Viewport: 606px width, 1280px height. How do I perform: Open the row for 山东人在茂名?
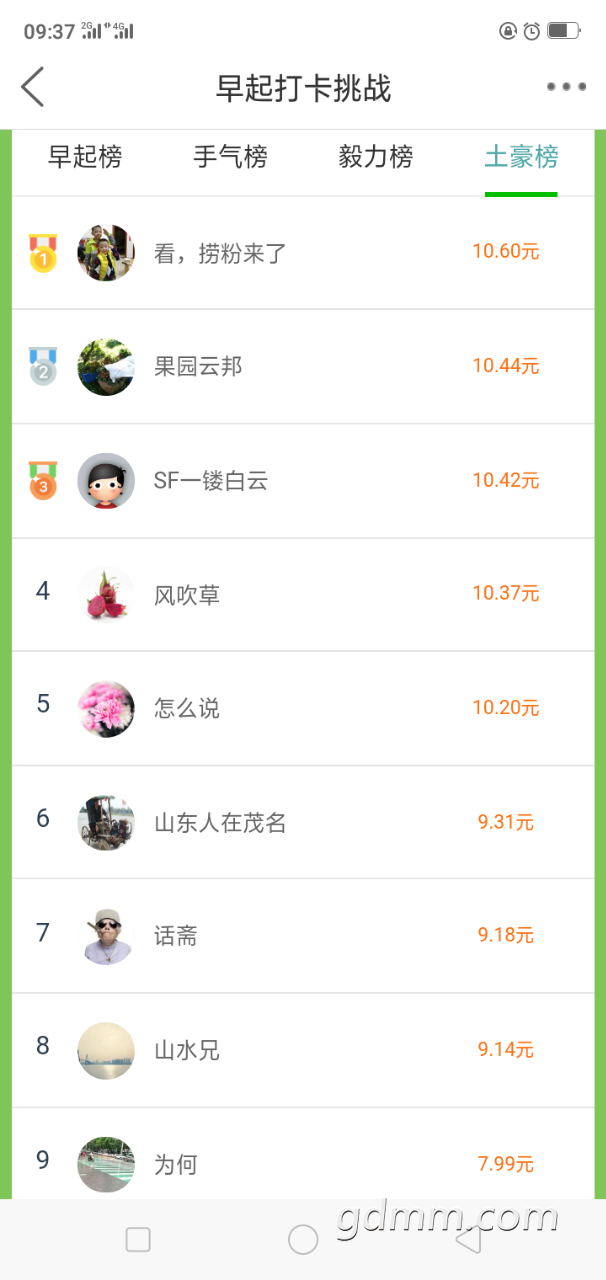[303, 823]
